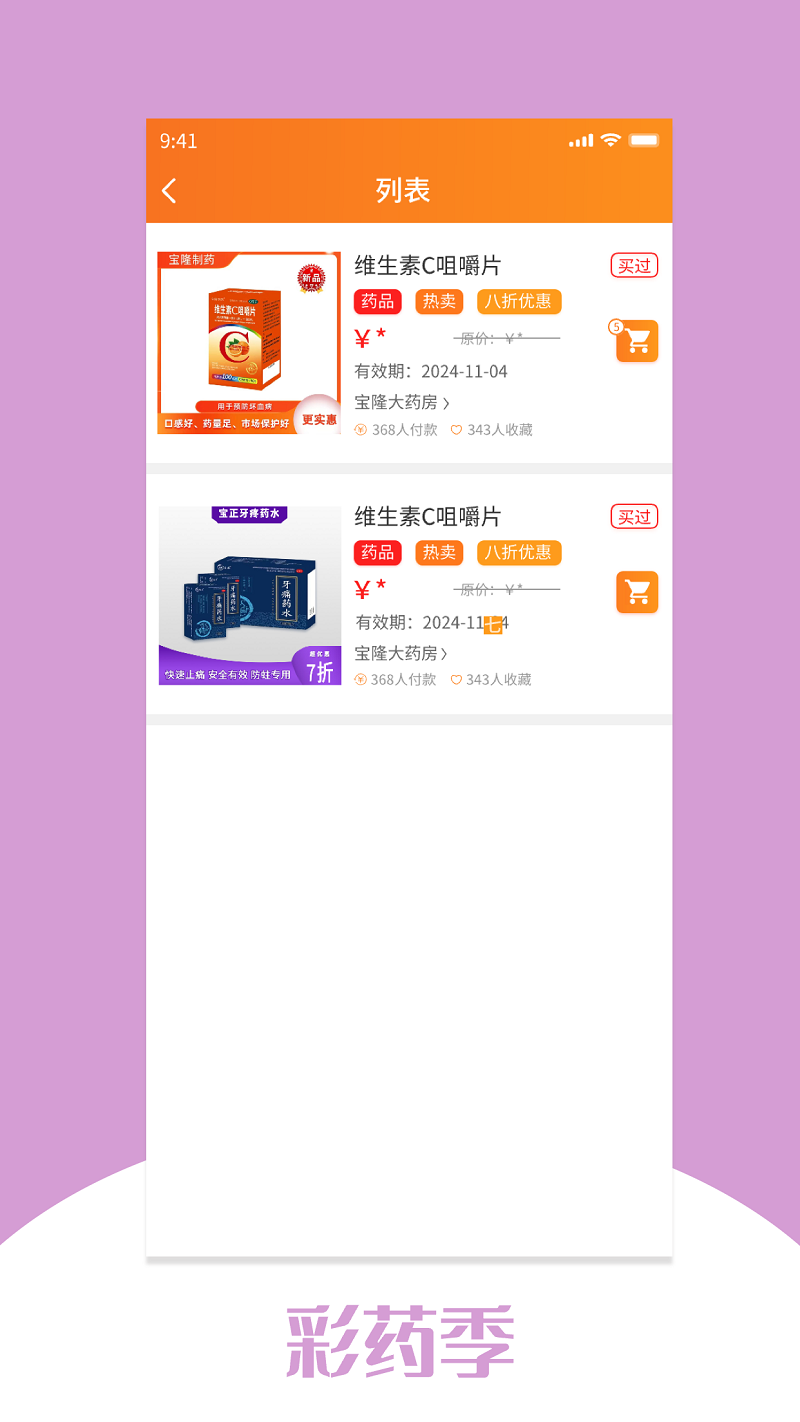
Task: Select the 热卖 tag on the second product
Action: click(x=439, y=553)
